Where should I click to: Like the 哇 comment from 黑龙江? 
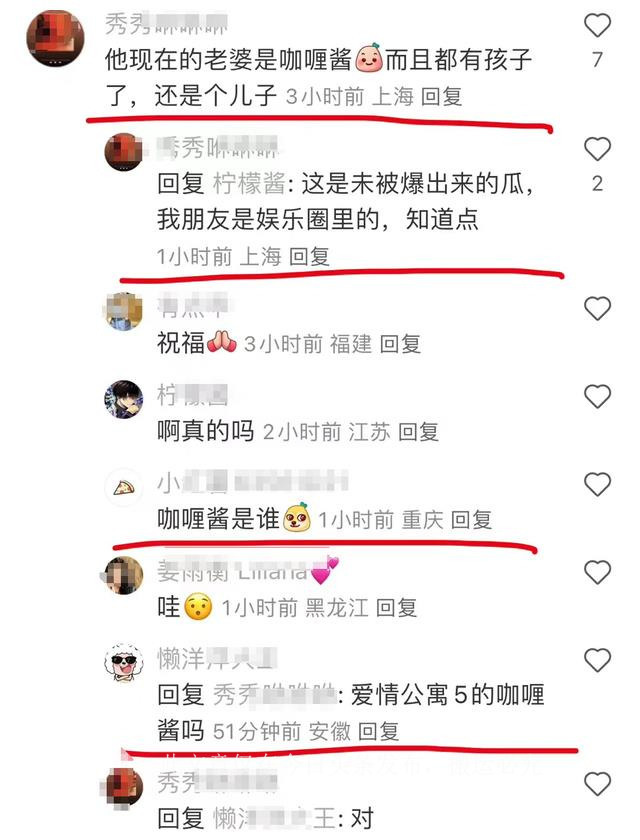coord(597,573)
